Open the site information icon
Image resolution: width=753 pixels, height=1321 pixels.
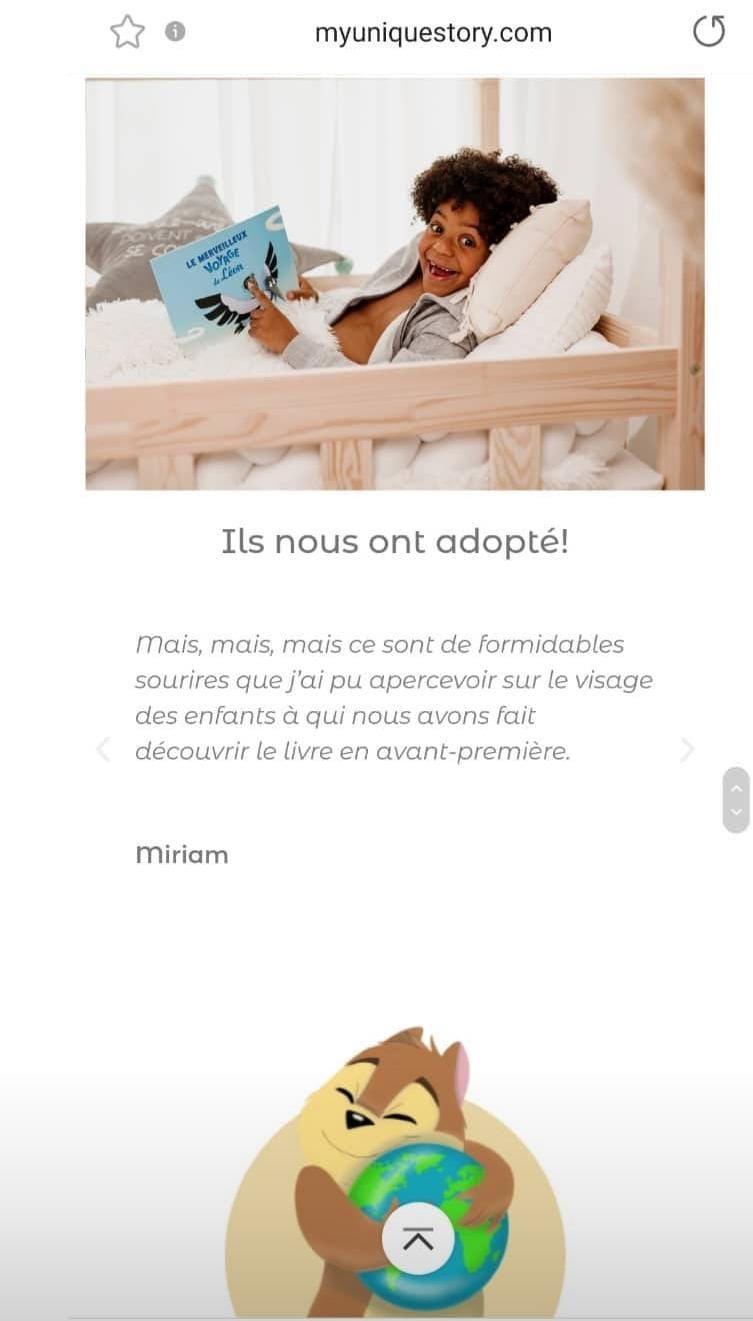point(175,32)
